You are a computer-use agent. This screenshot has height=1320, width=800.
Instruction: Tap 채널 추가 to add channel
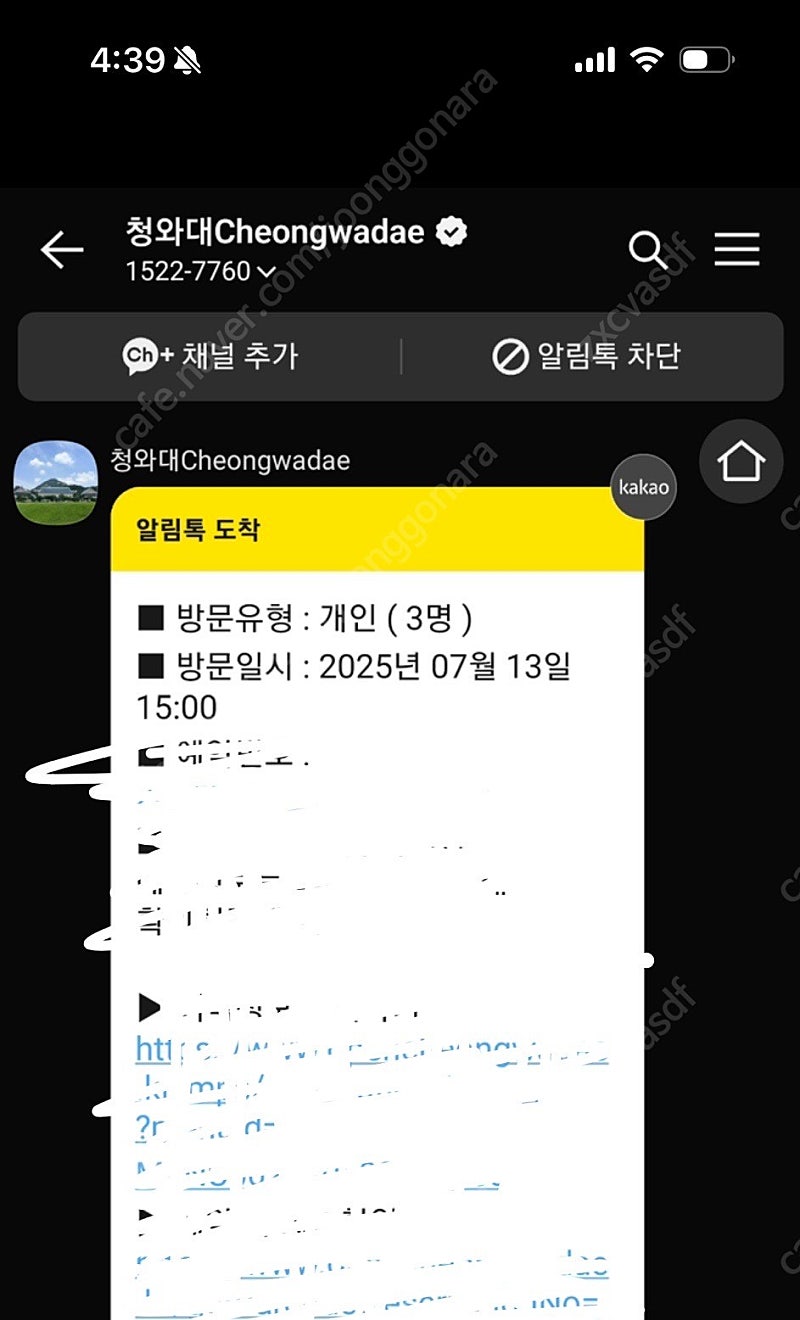[x=210, y=356]
